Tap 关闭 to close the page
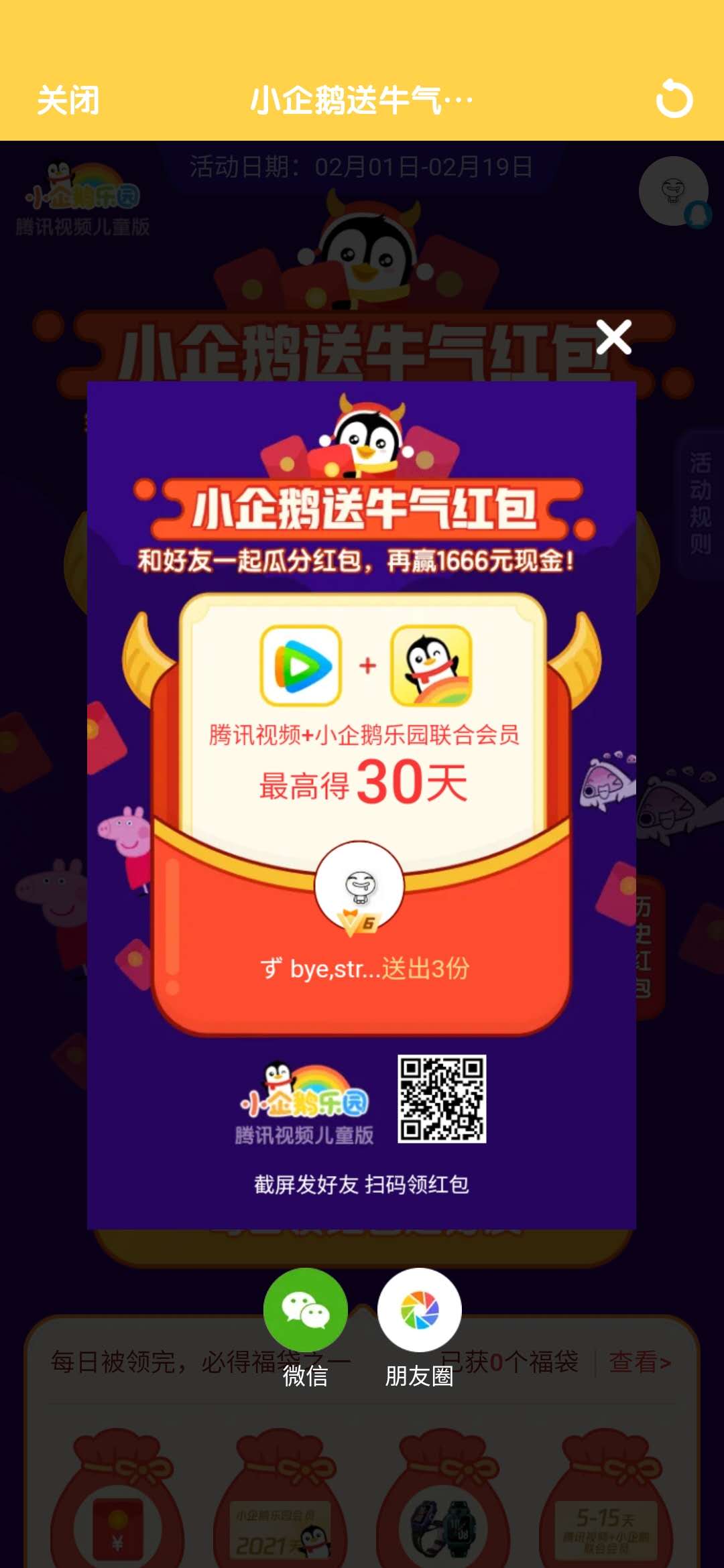Image resolution: width=724 pixels, height=1568 pixels. coord(68,101)
